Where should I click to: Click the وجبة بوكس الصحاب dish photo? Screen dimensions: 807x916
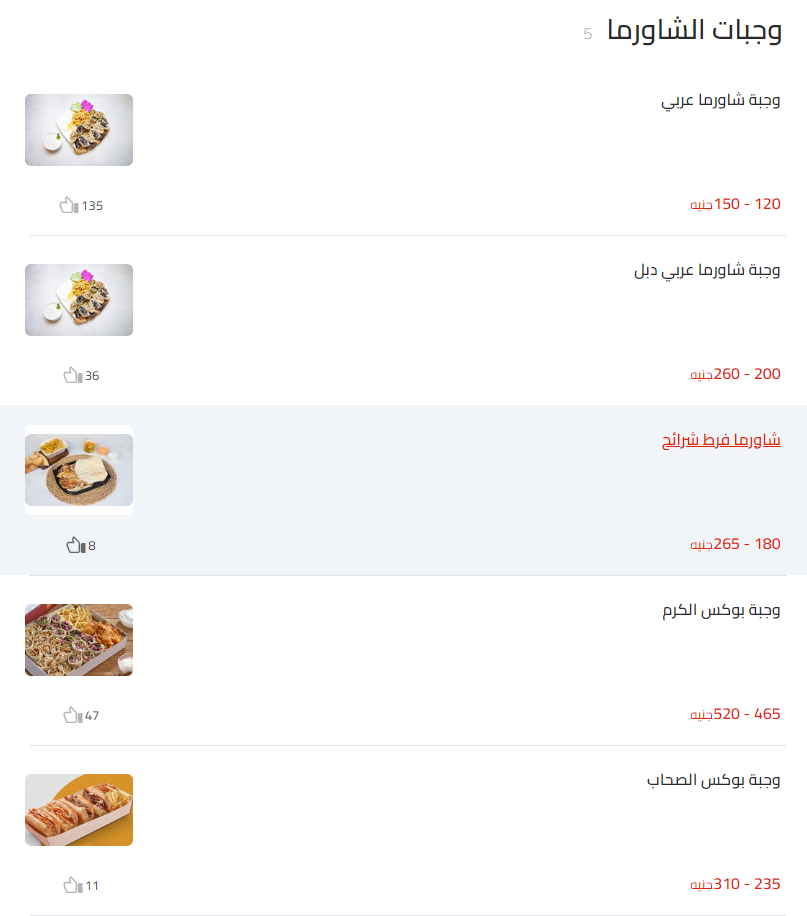tap(78, 809)
